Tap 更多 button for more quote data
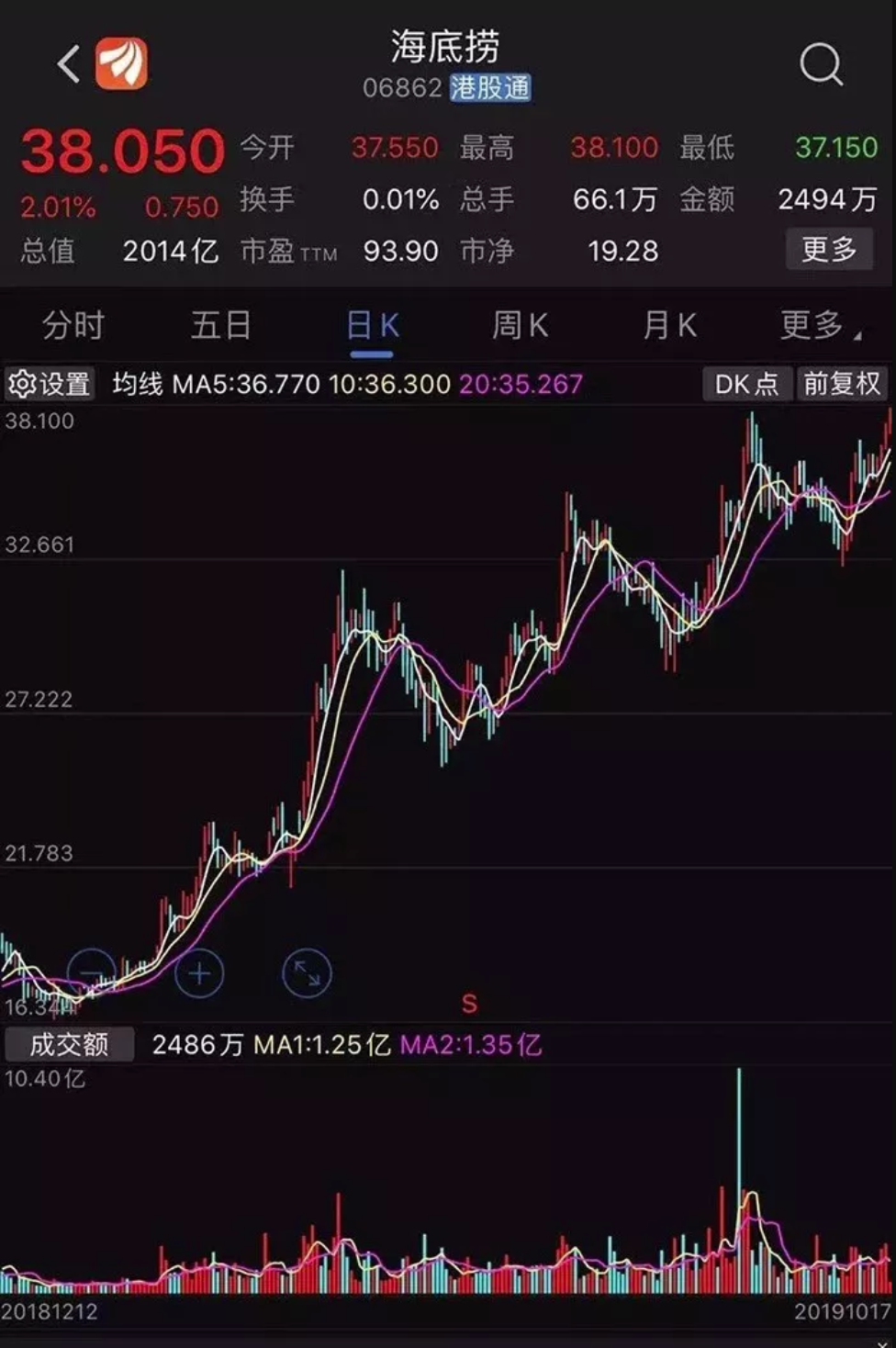The image size is (896, 1348). pos(828,250)
